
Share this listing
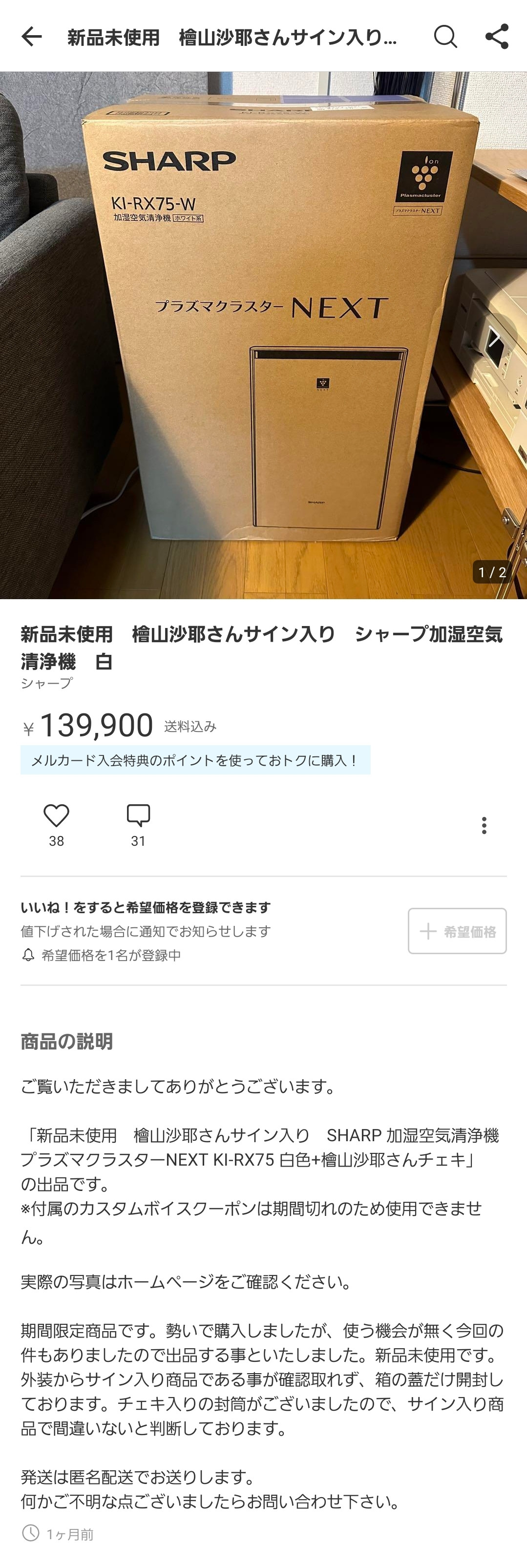497,37
